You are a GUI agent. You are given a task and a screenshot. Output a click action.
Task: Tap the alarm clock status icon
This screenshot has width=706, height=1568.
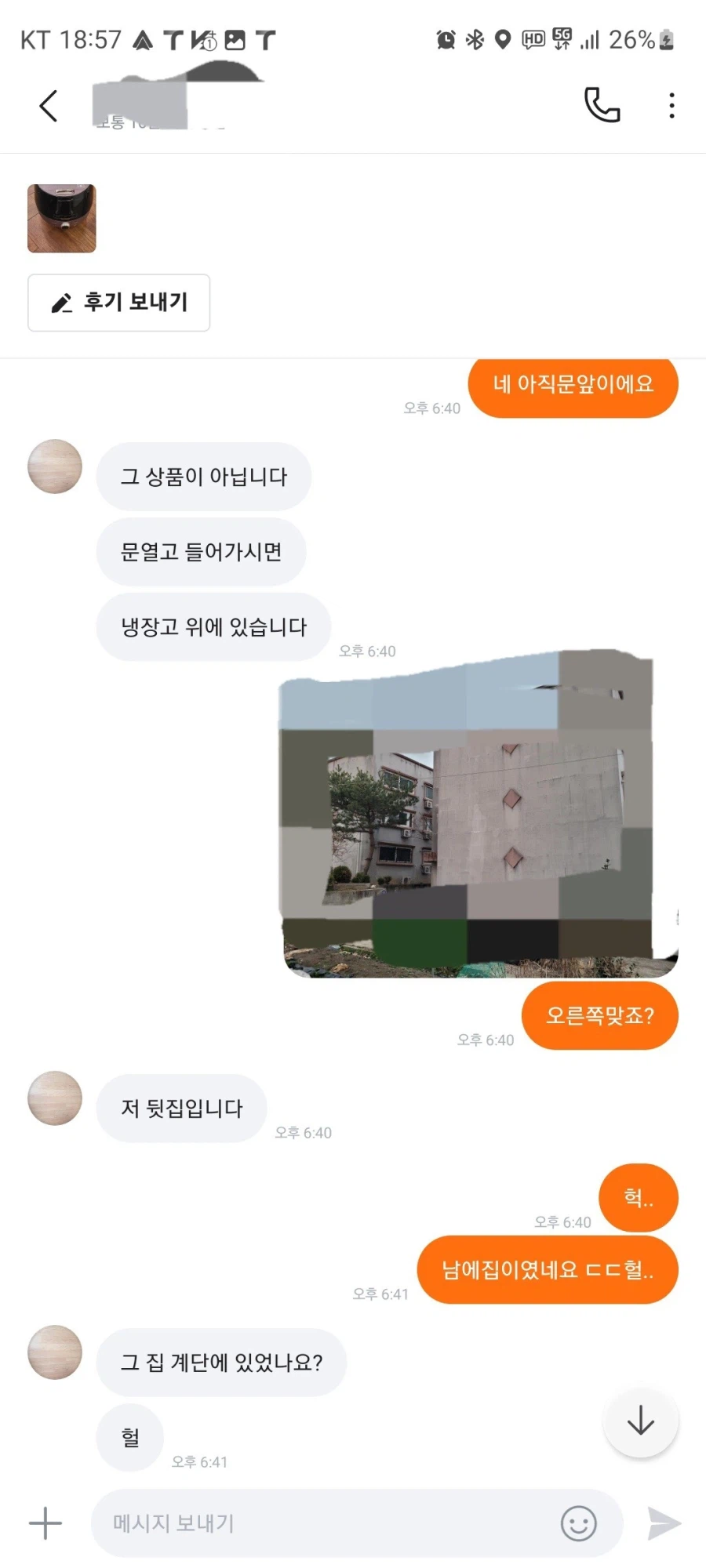point(445,39)
